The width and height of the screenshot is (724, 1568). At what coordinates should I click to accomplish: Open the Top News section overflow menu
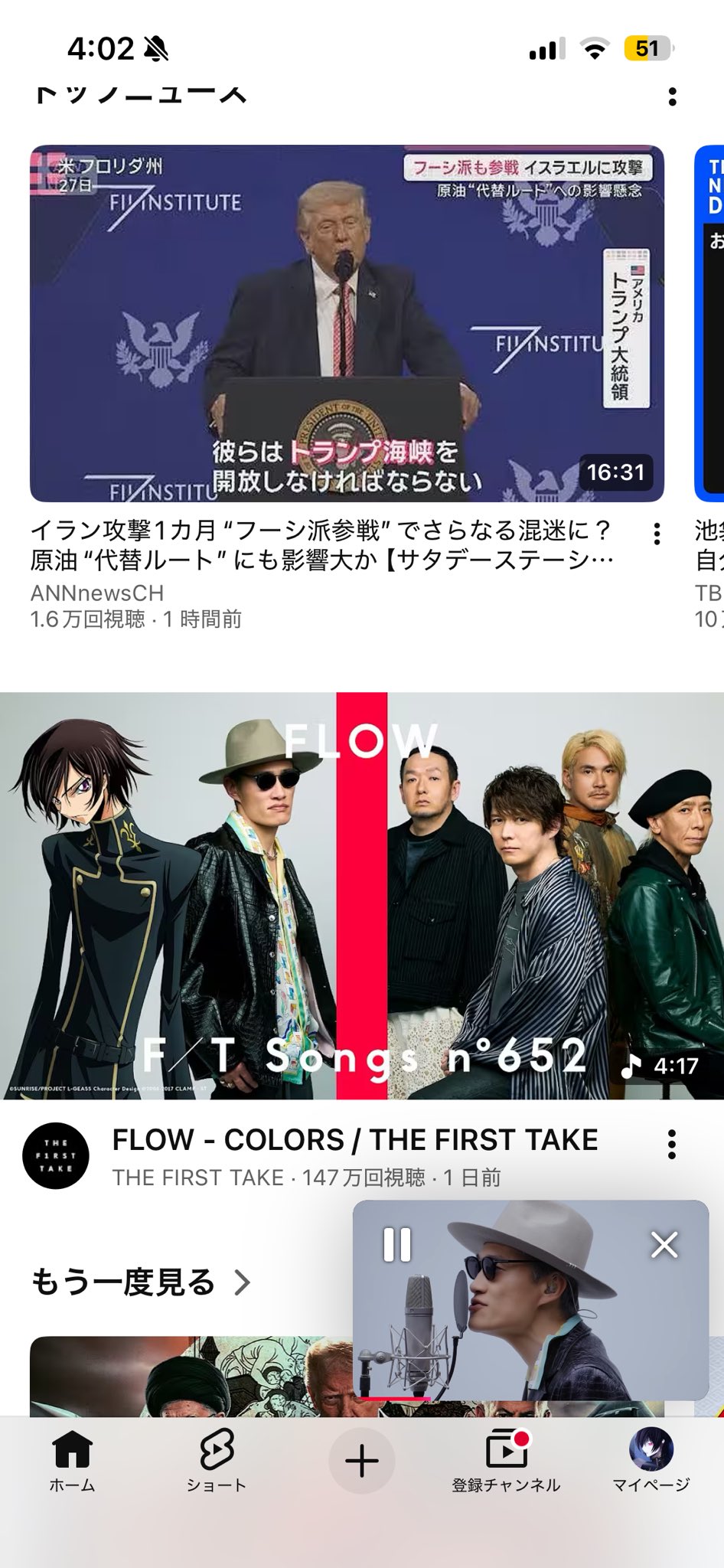(x=672, y=96)
